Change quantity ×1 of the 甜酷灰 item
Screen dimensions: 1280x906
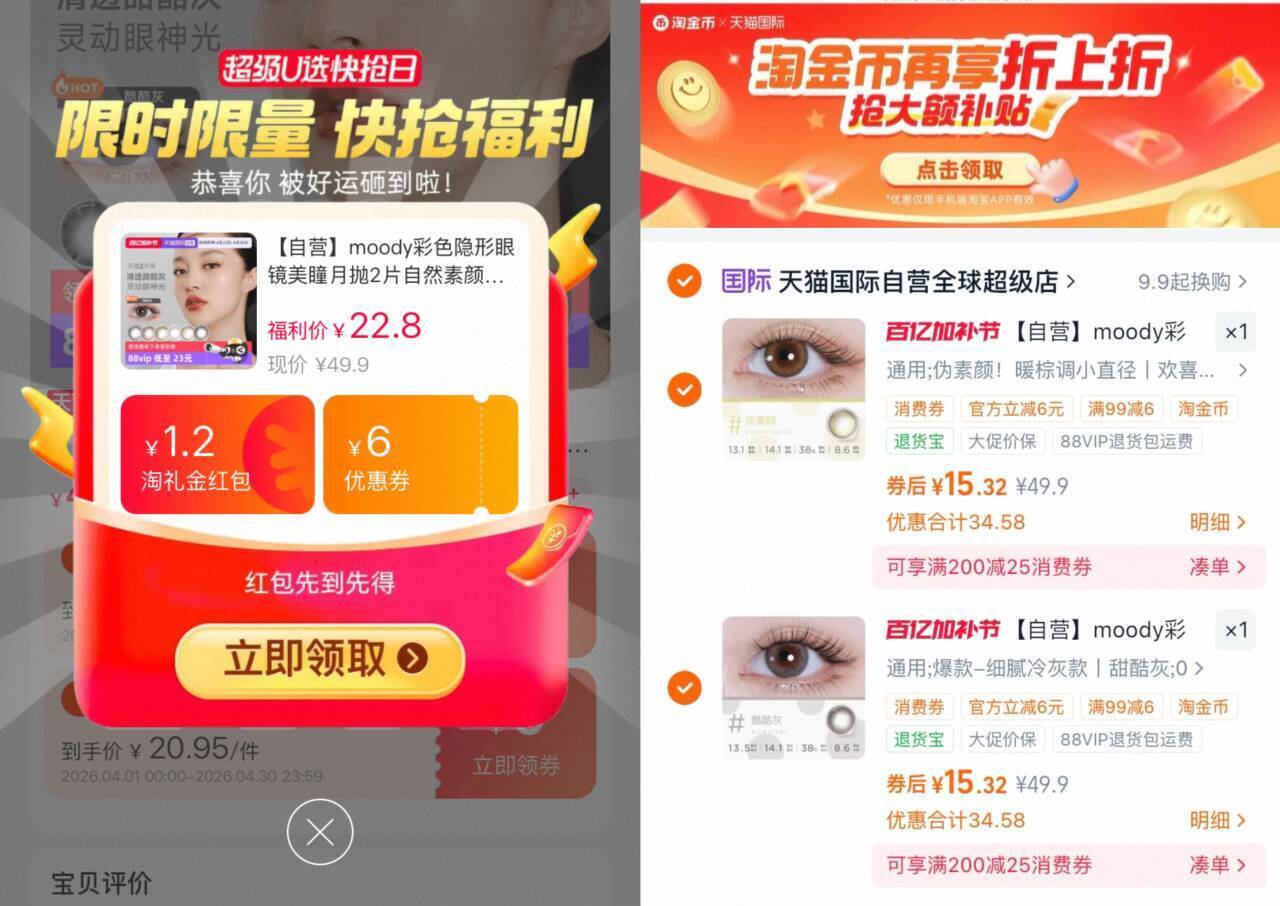tap(1236, 630)
